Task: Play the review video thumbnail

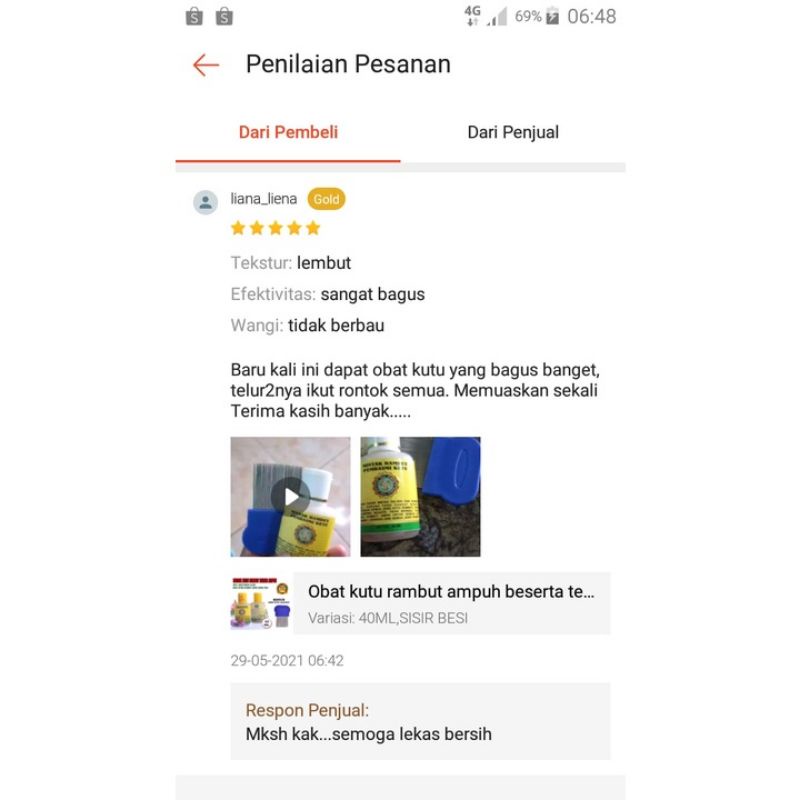Action: coord(290,496)
